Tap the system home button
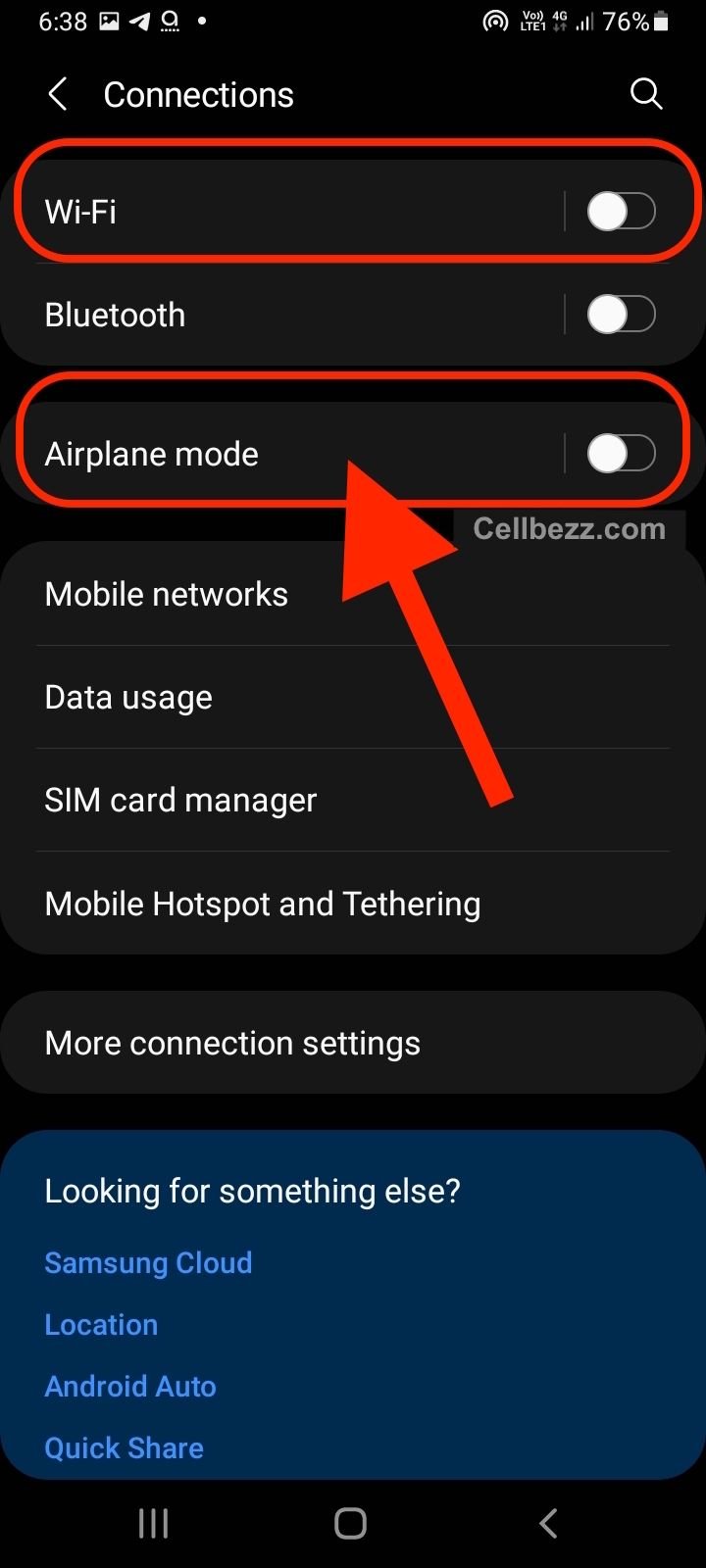This screenshot has width=706, height=1568. tap(350, 1523)
